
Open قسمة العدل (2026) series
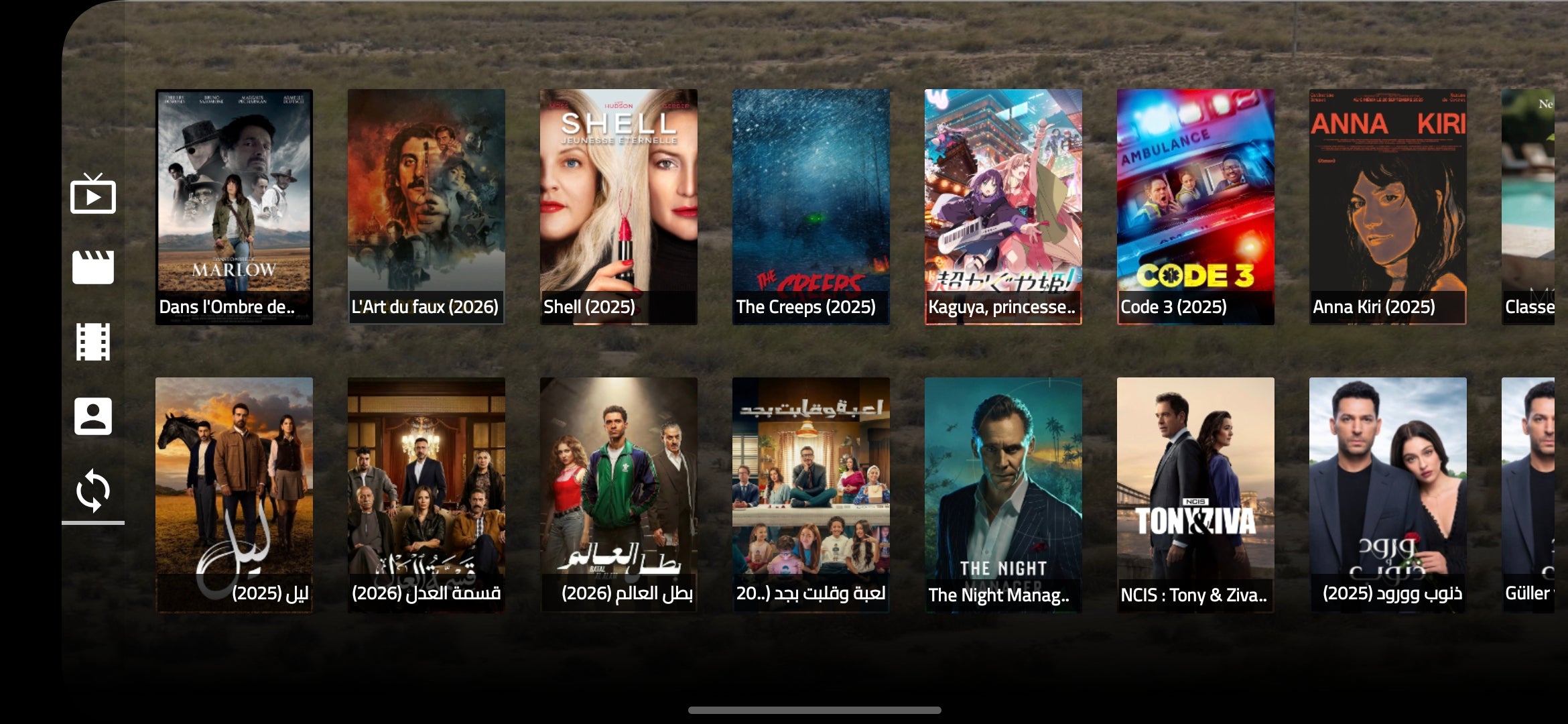(x=426, y=495)
